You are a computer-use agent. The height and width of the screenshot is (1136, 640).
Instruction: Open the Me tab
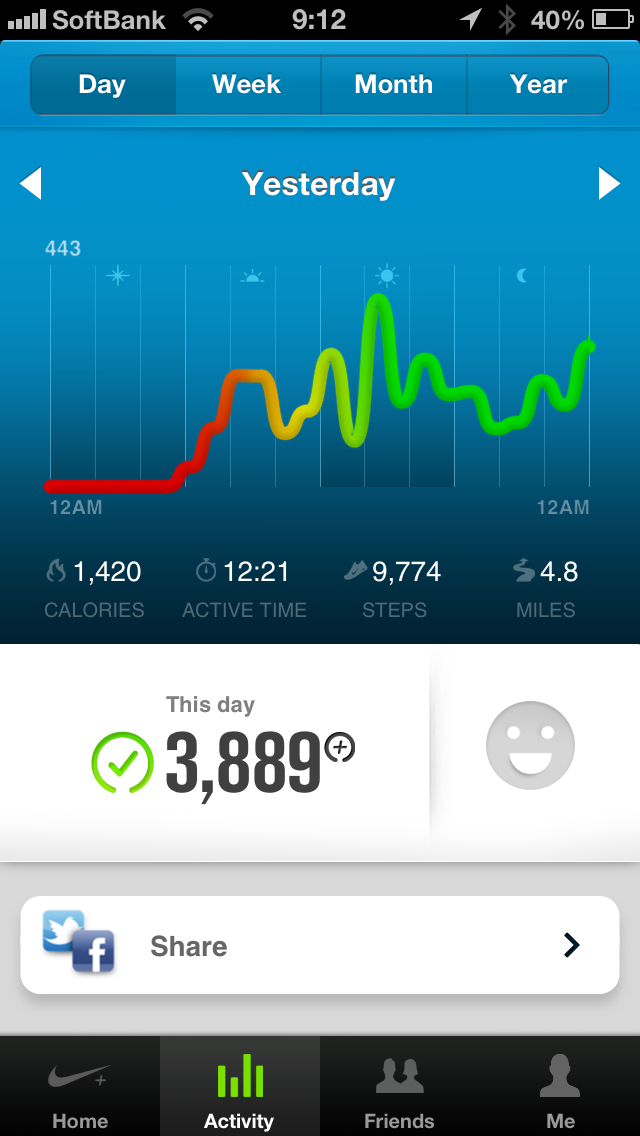(560, 1086)
